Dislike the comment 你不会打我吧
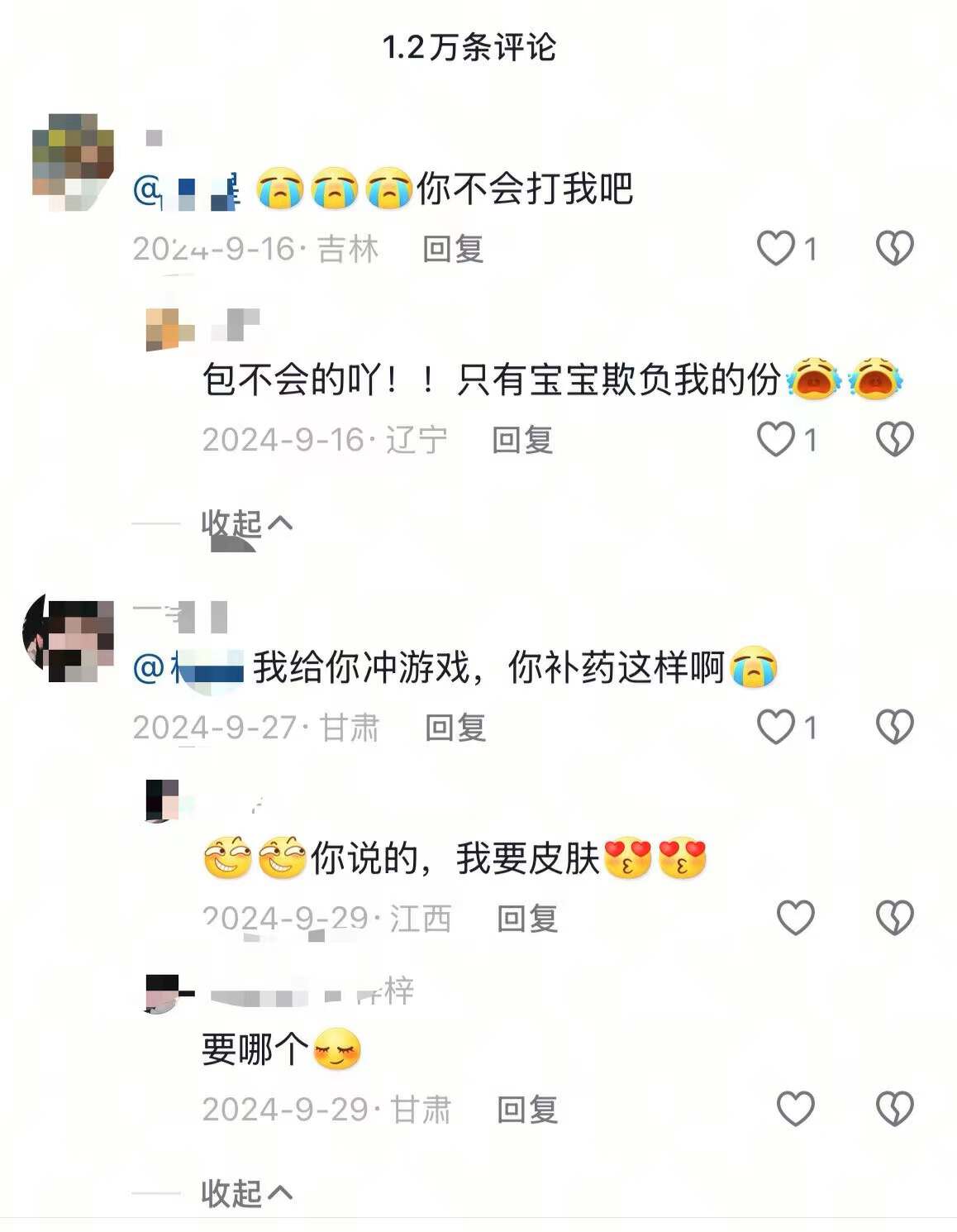This screenshot has width=957, height=1232. point(894,248)
